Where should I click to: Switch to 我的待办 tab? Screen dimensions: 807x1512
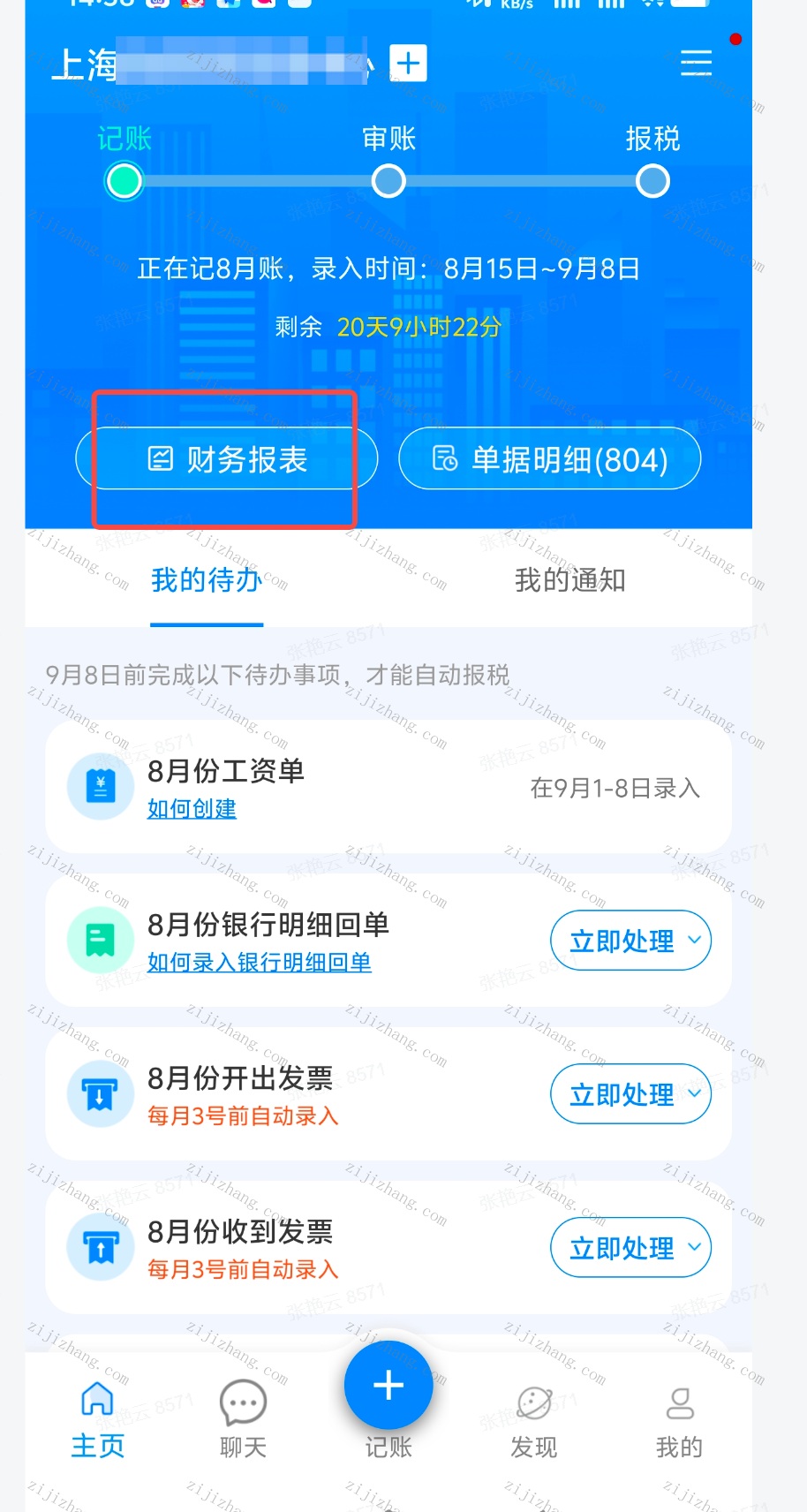[207, 580]
